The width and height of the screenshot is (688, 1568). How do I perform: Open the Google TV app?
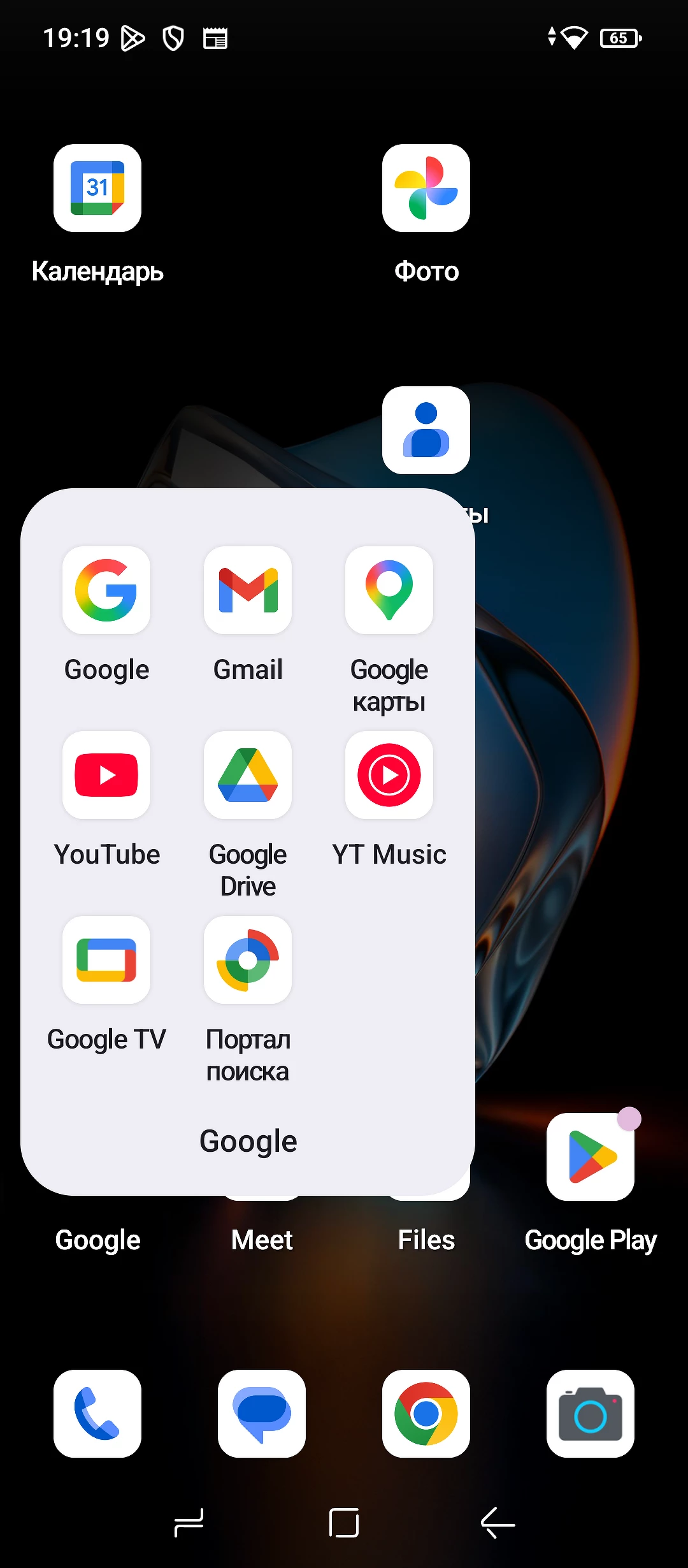pyautogui.click(x=106, y=961)
